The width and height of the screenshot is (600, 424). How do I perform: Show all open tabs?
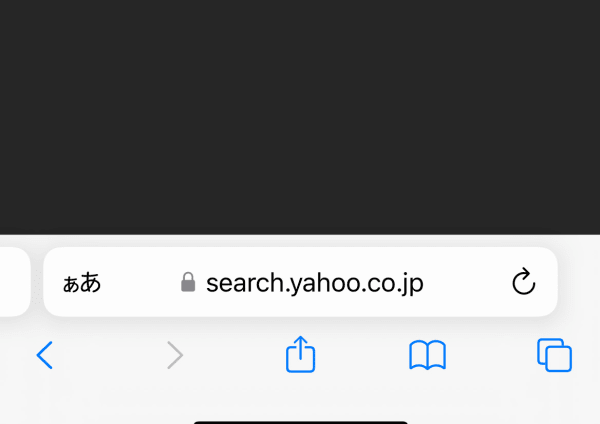pos(554,355)
